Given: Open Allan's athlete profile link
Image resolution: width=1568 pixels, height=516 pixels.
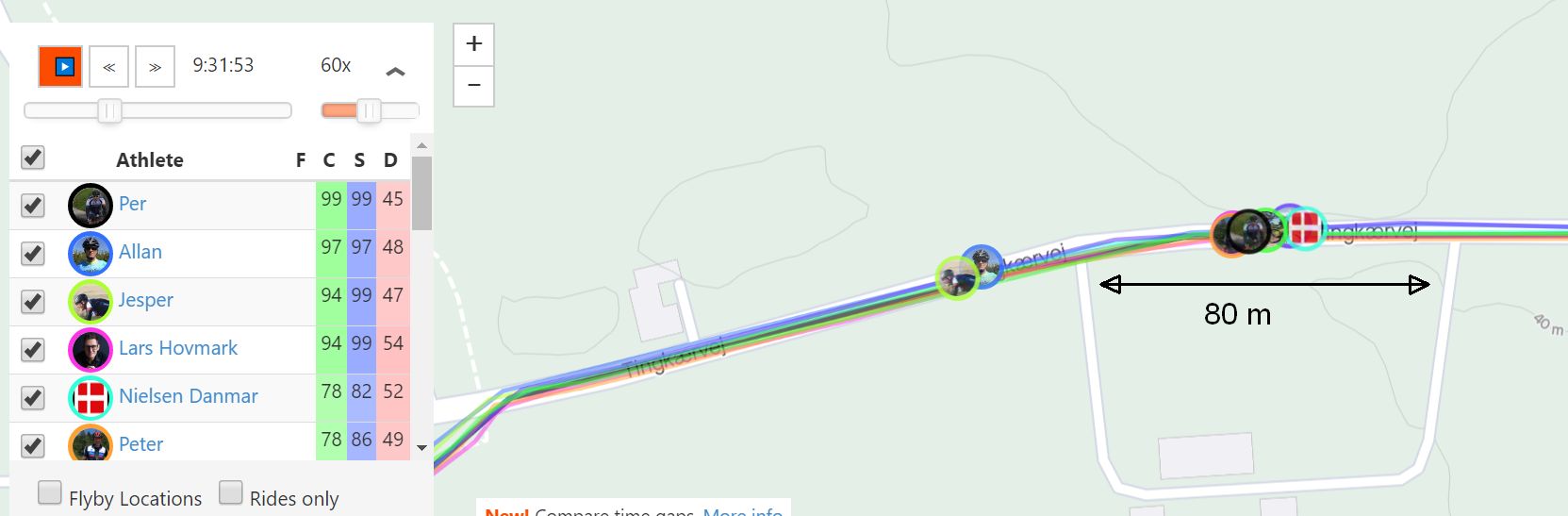Looking at the screenshot, I should (x=140, y=252).
